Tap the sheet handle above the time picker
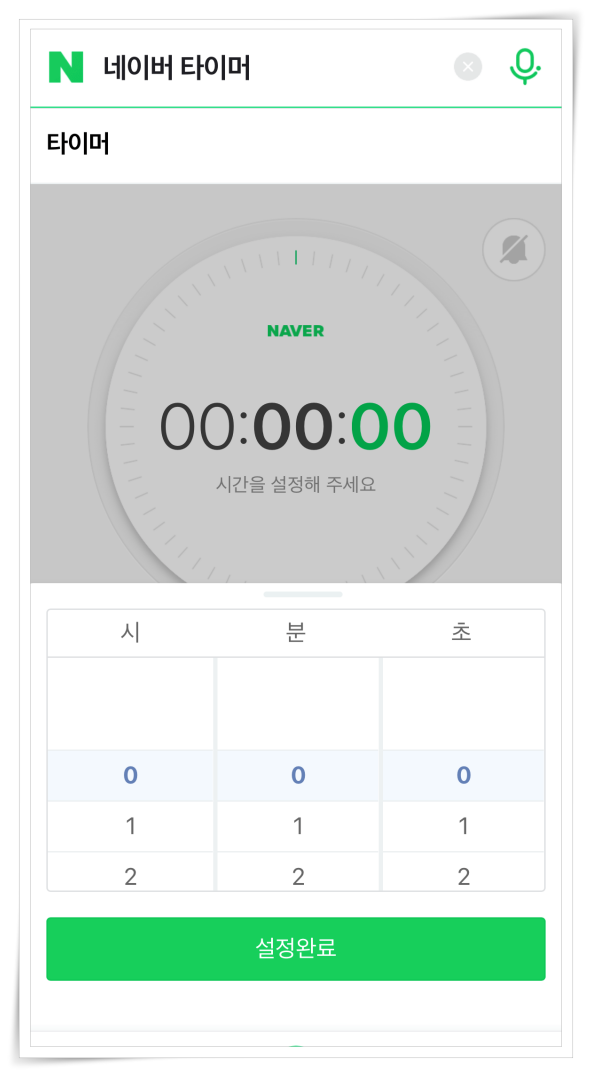Image resolution: width=592 pixels, height=1077 pixels. [303, 594]
